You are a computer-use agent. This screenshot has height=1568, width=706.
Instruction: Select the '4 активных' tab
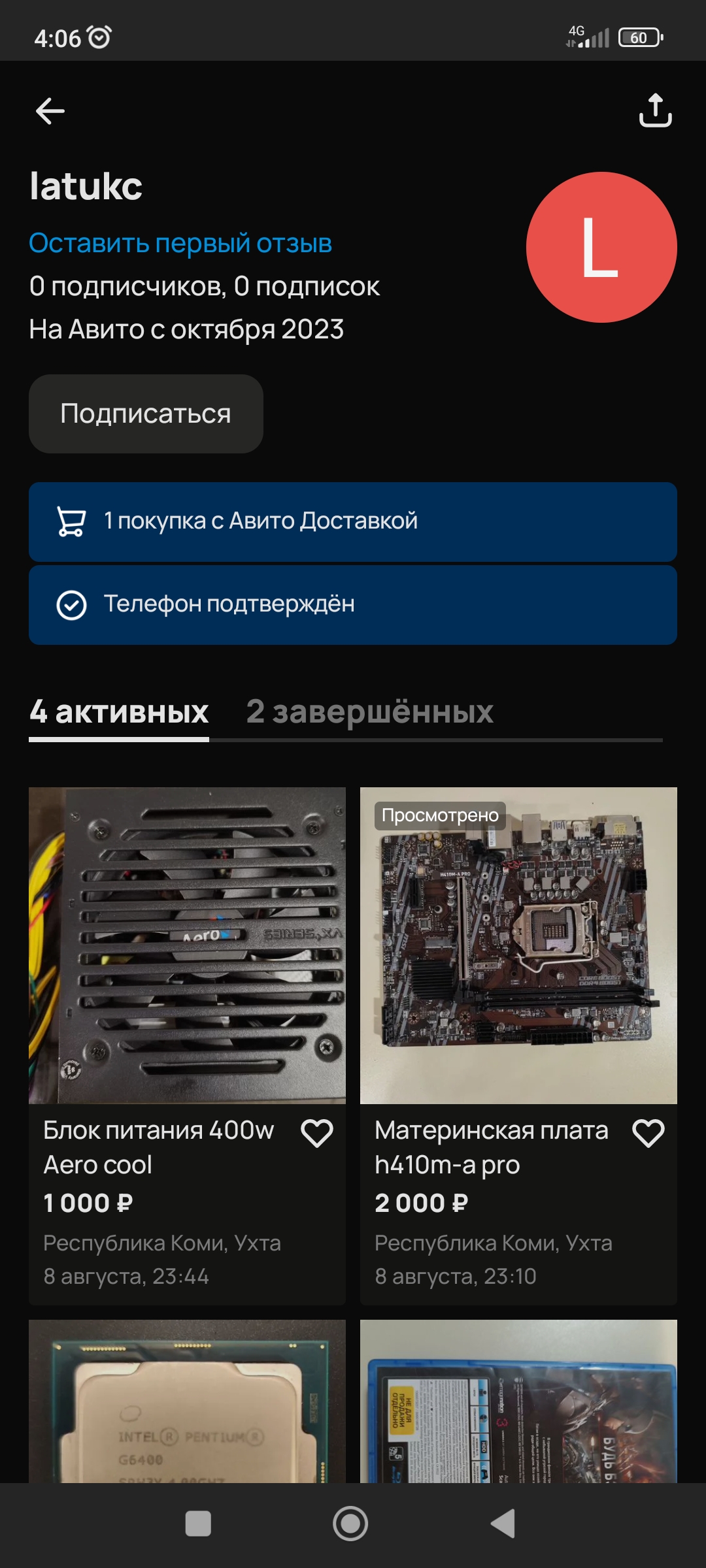click(x=119, y=711)
